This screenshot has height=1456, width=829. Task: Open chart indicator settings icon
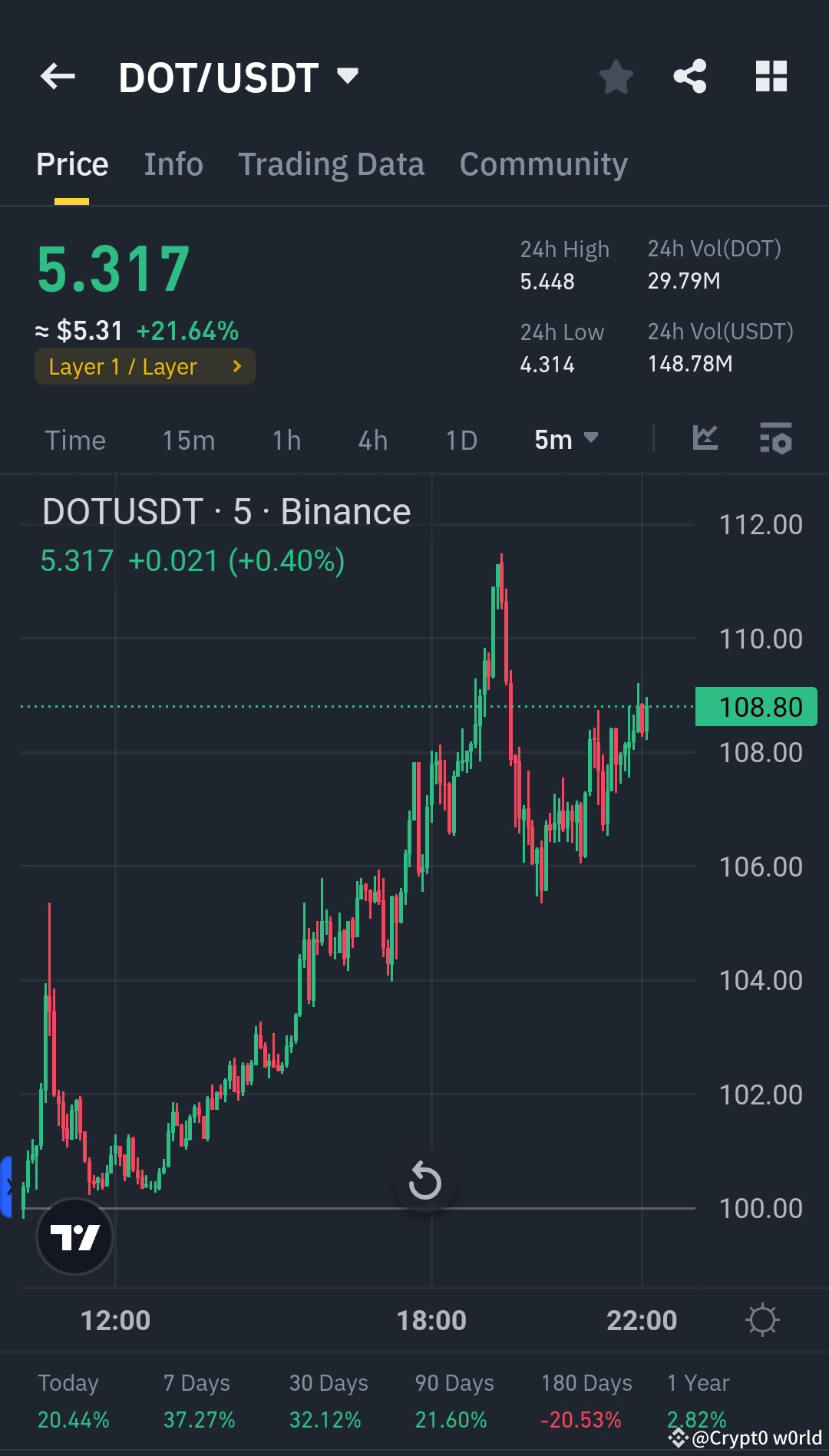775,438
